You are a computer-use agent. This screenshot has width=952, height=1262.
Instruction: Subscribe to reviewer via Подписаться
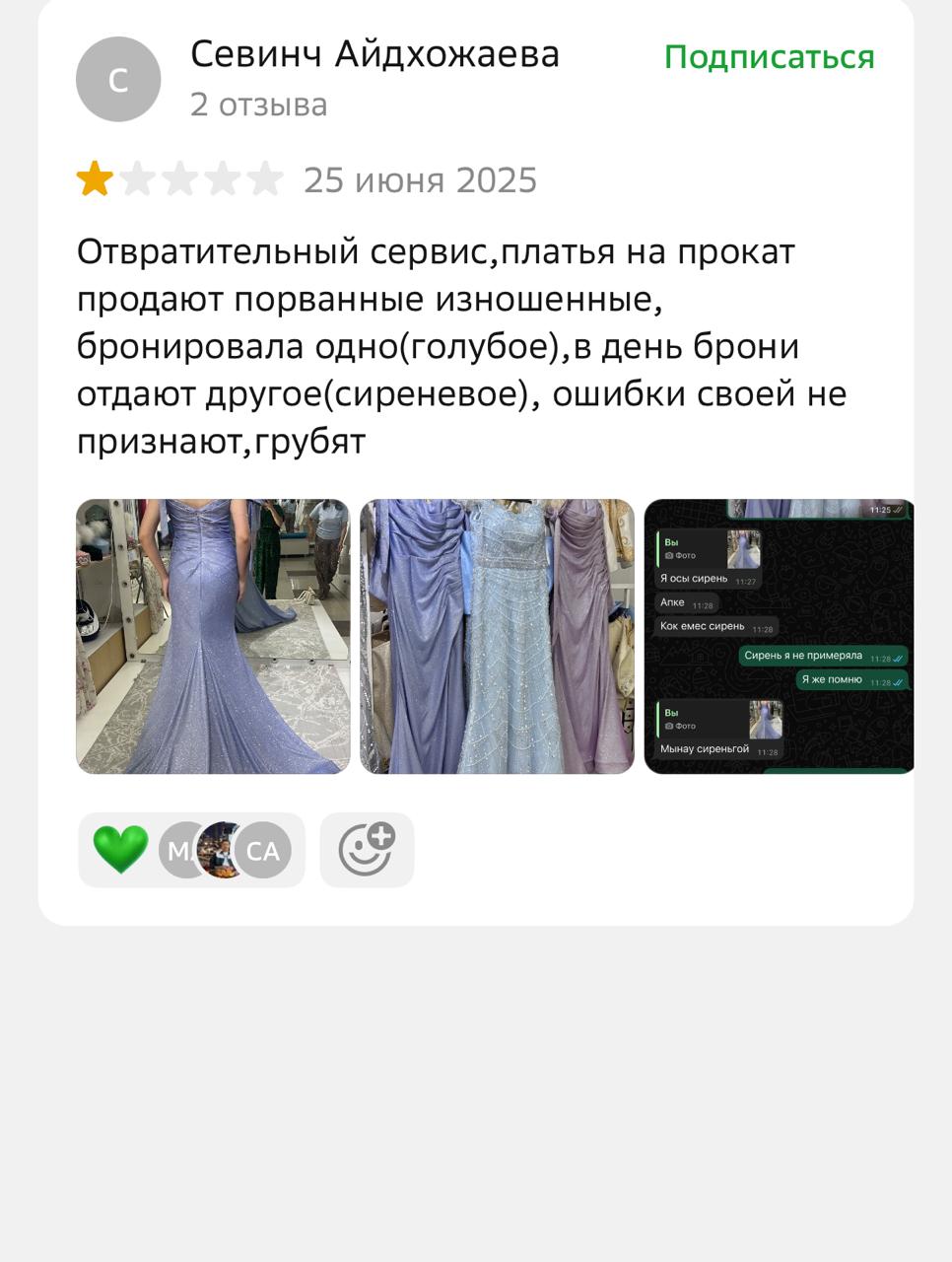[x=769, y=57]
